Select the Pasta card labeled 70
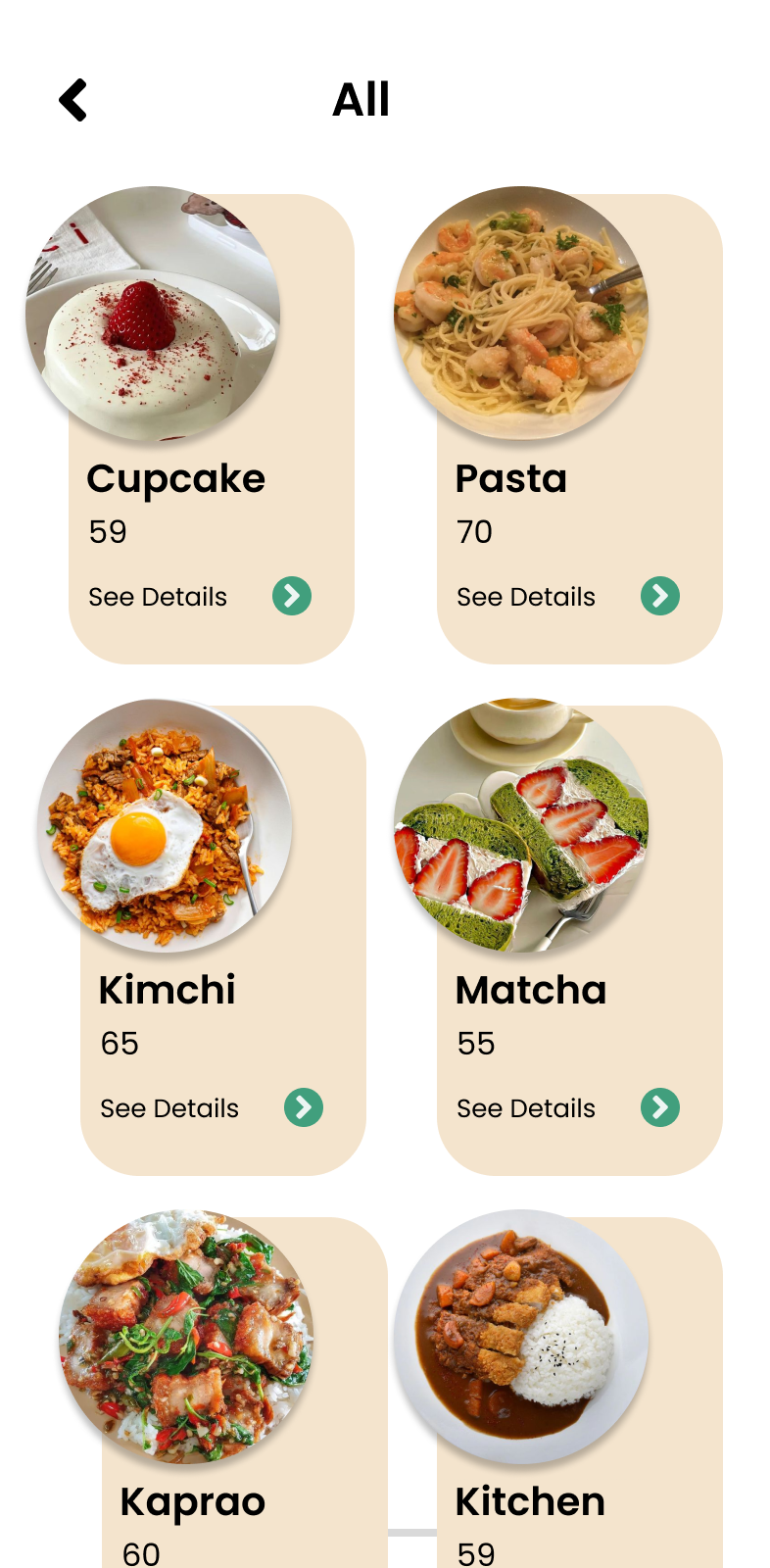Screen dimensions: 770x1568 click(578, 529)
